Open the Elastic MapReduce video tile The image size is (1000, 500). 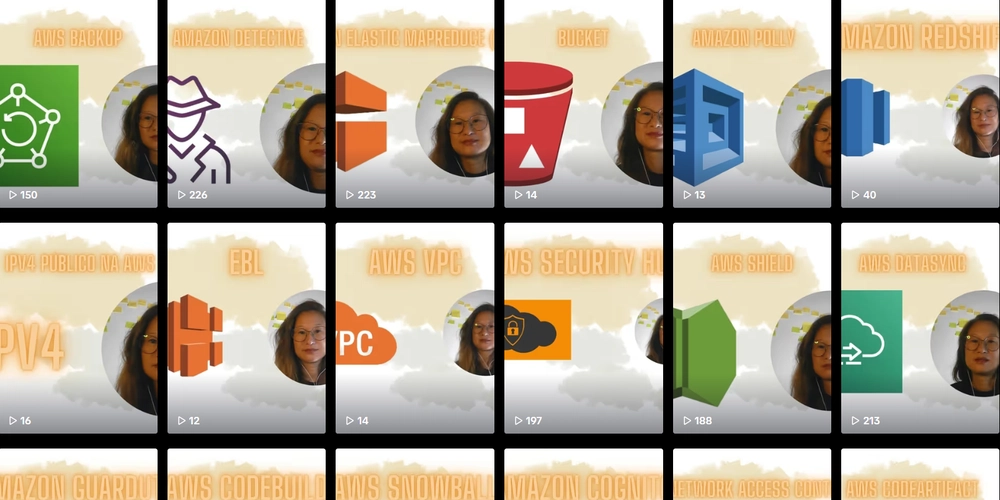pos(415,110)
